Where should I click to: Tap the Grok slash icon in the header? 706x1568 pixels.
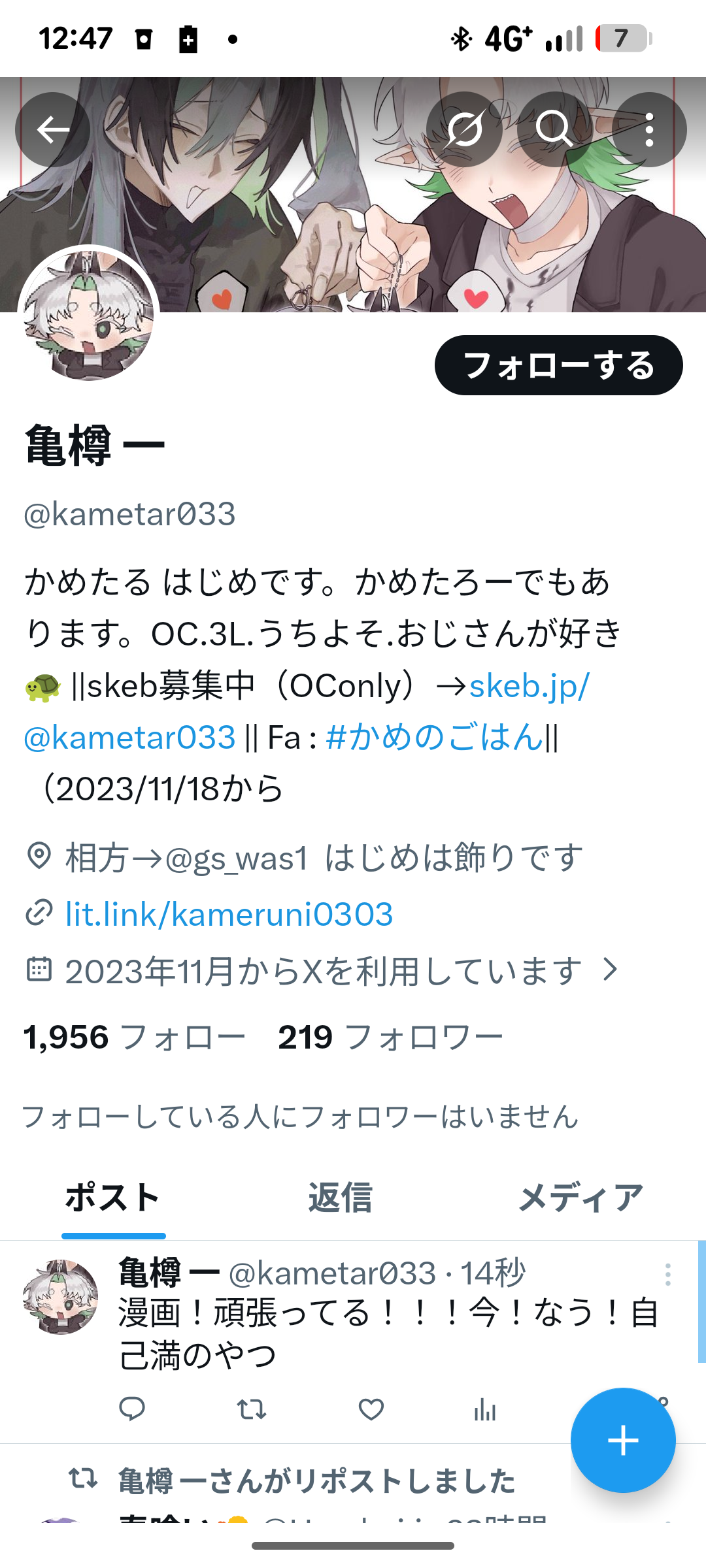point(464,130)
